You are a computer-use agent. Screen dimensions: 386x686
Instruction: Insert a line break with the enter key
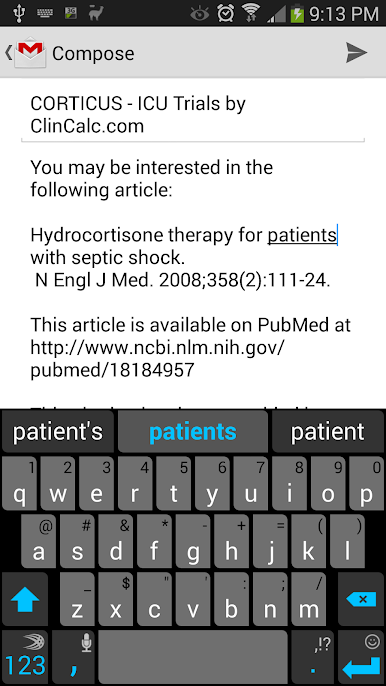361,657
